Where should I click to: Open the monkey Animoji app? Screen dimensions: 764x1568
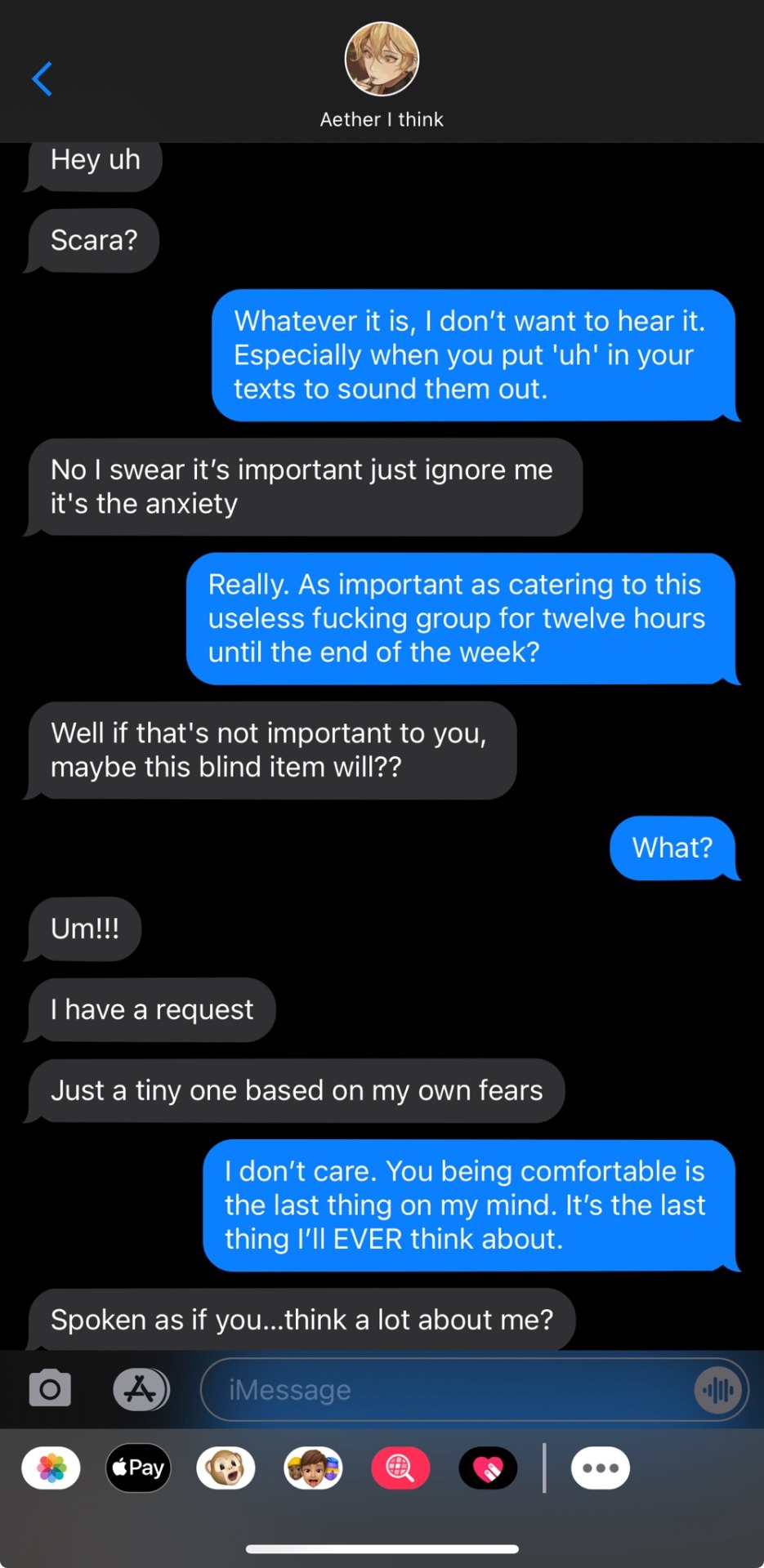tap(226, 1468)
